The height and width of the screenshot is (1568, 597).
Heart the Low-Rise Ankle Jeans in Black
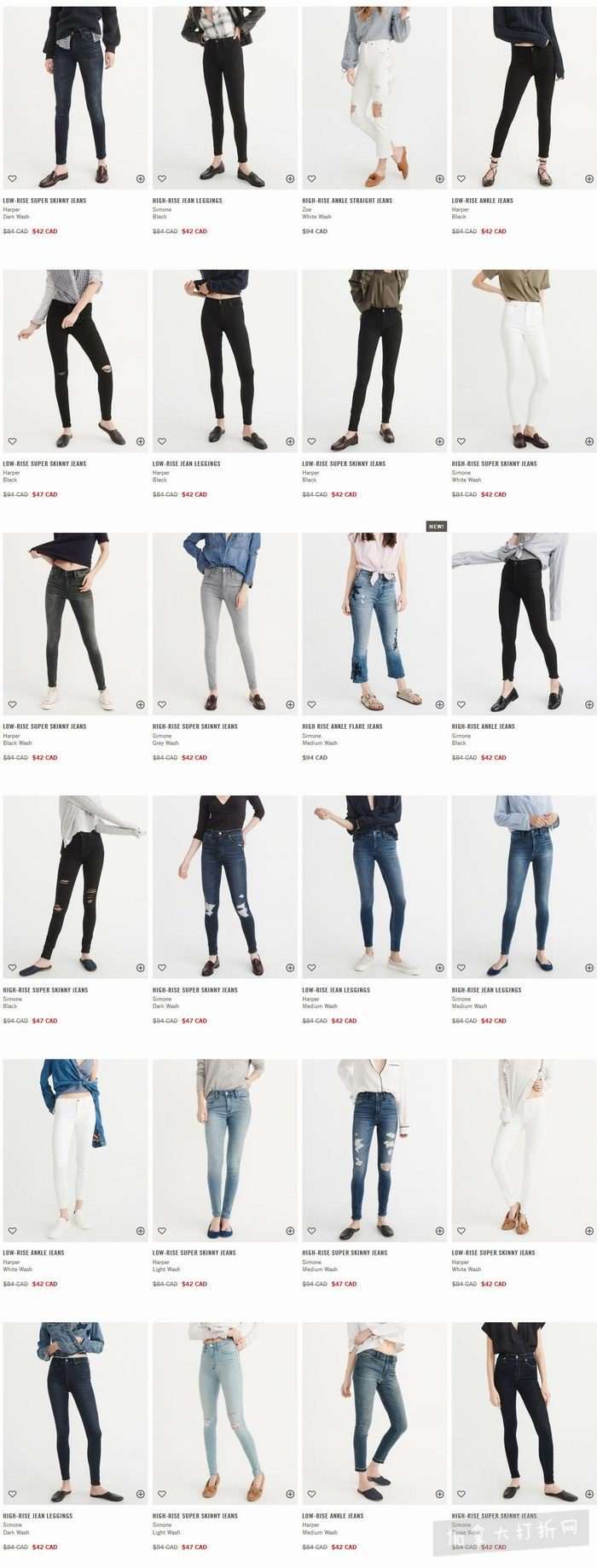pos(461,179)
